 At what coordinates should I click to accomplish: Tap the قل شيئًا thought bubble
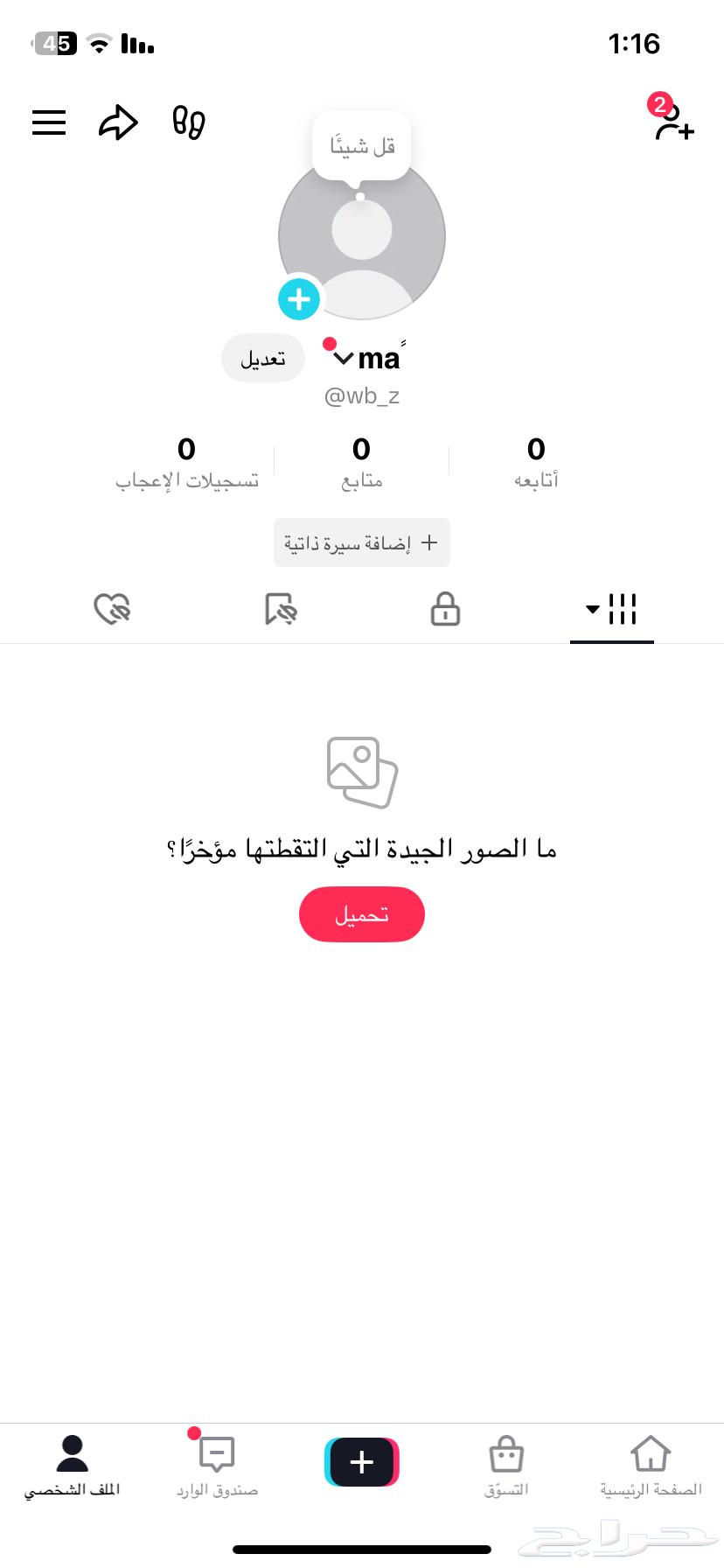361,146
